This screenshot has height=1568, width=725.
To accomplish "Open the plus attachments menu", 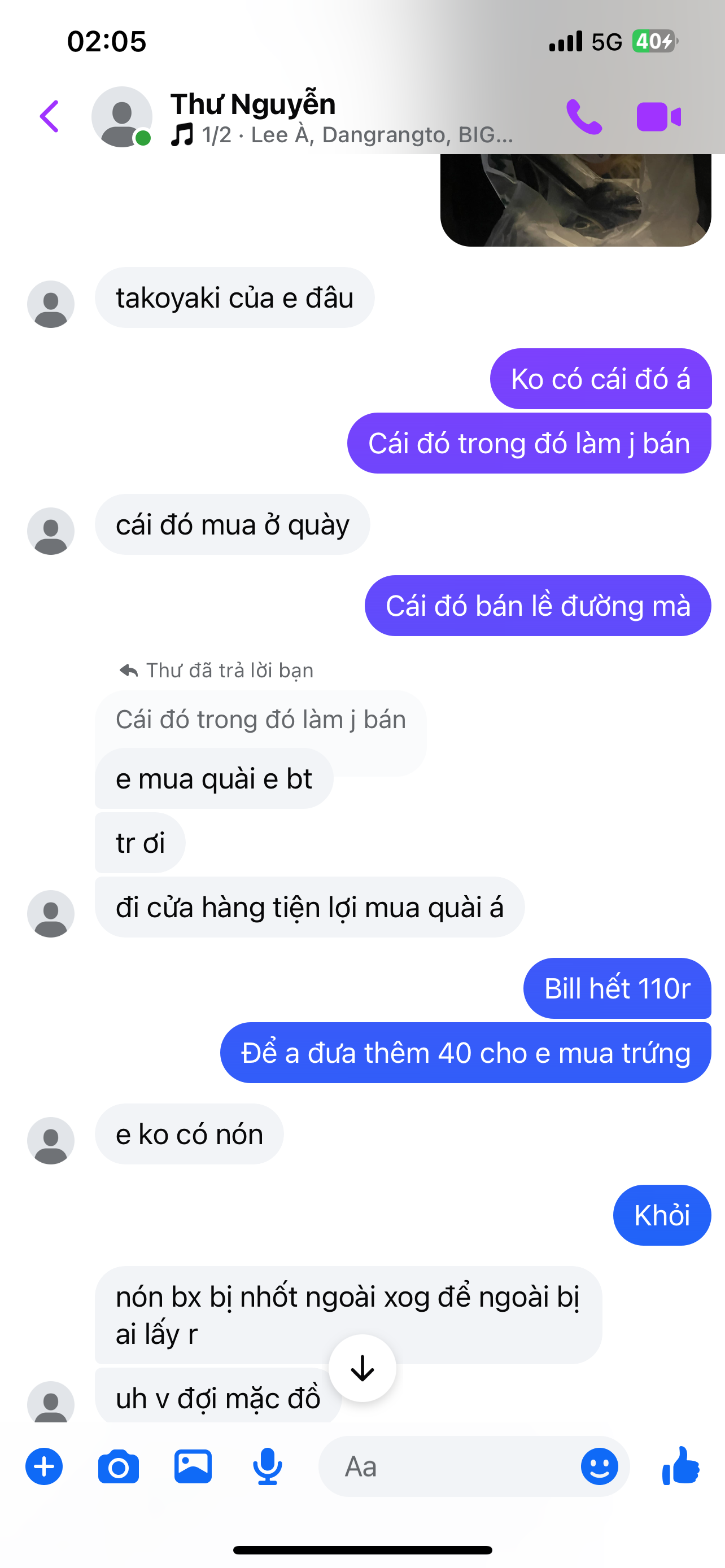I will (x=44, y=1466).
